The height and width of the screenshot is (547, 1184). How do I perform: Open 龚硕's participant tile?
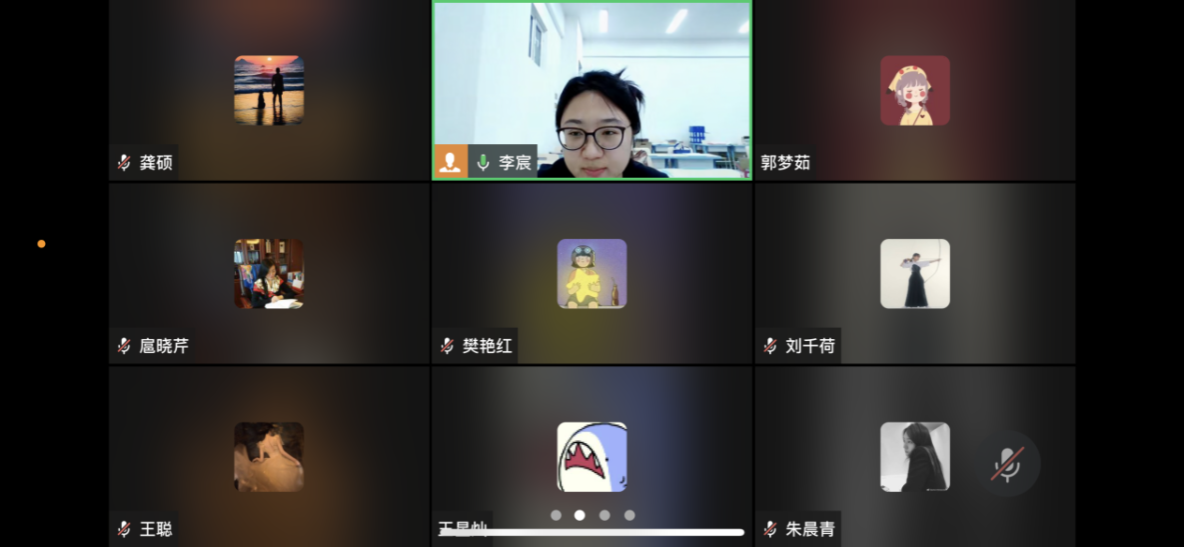coord(269,90)
